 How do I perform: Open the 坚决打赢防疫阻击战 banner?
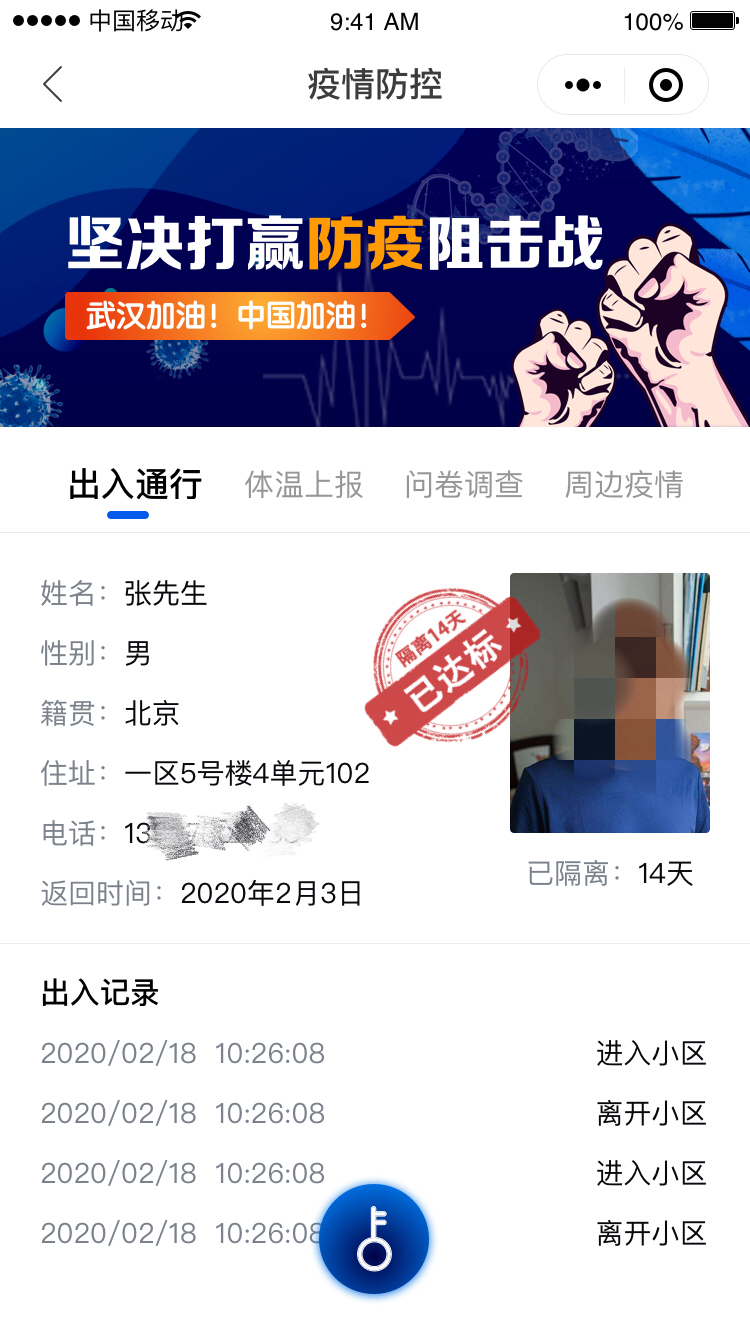coord(375,277)
